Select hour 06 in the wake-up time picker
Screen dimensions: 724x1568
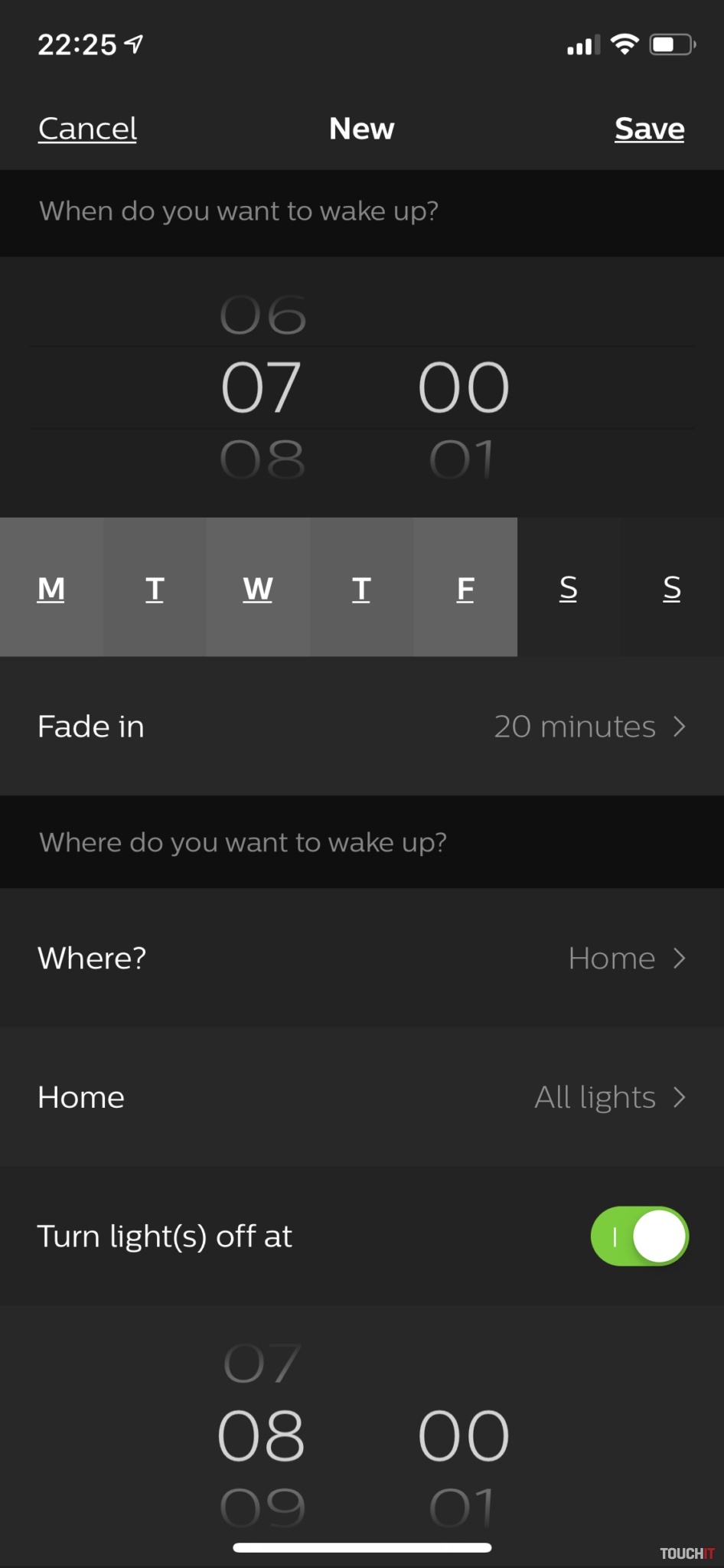point(263,315)
